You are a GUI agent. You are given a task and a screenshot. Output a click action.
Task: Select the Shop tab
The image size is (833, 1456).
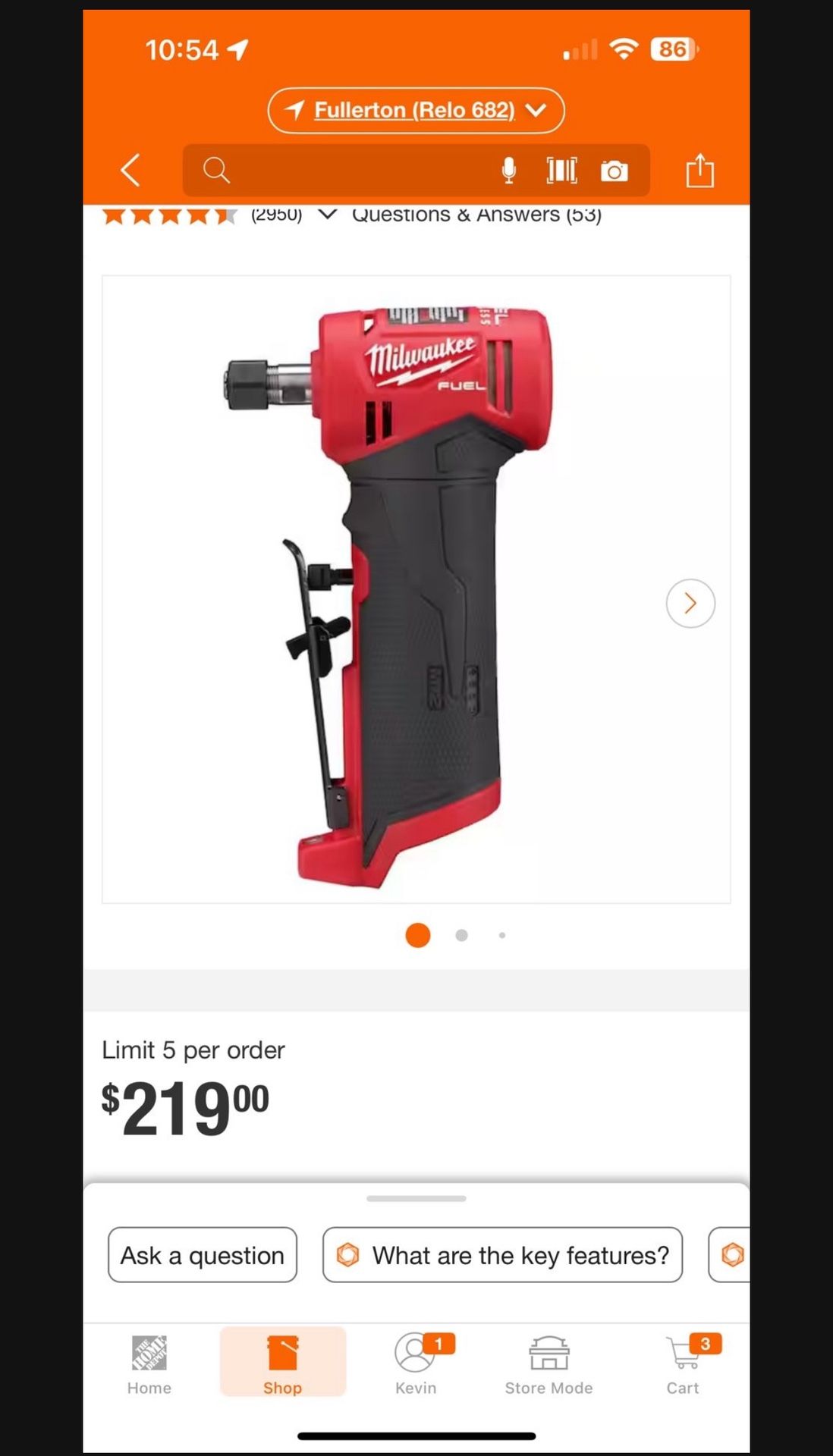(x=282, y=1363)
